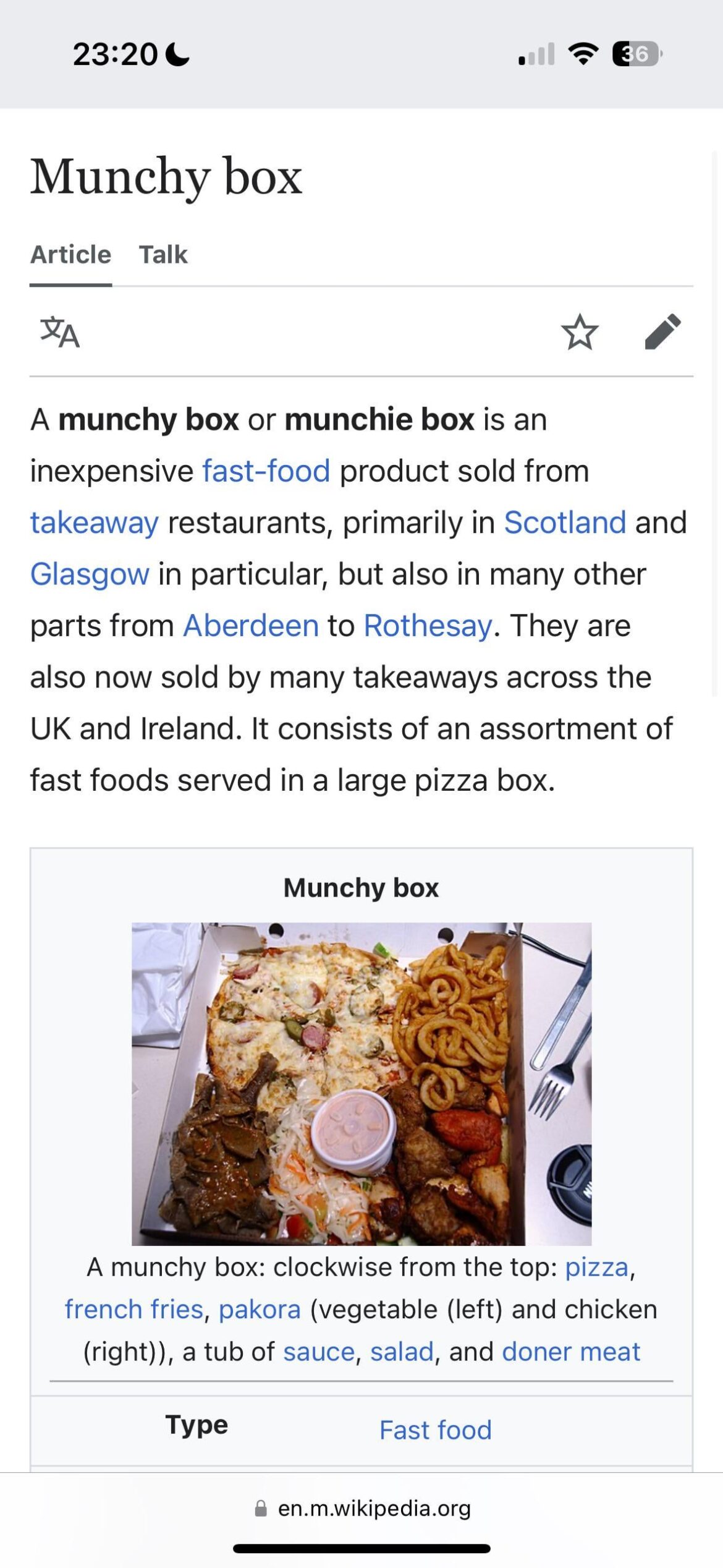Go to the Rothesay link
The image size is (723, 1568).
428,626
